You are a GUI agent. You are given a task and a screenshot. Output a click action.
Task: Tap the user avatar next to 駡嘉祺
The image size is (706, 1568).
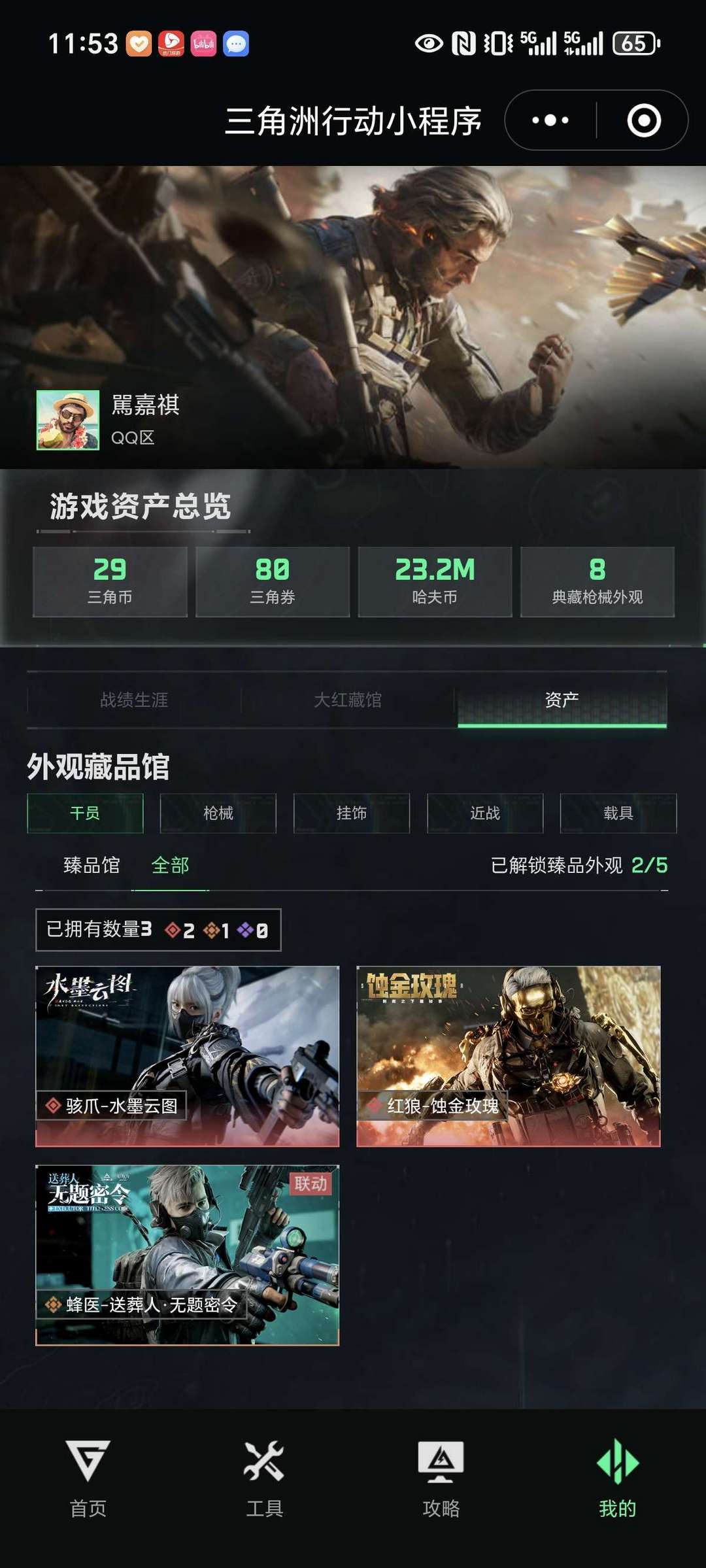tap(68, 419)
